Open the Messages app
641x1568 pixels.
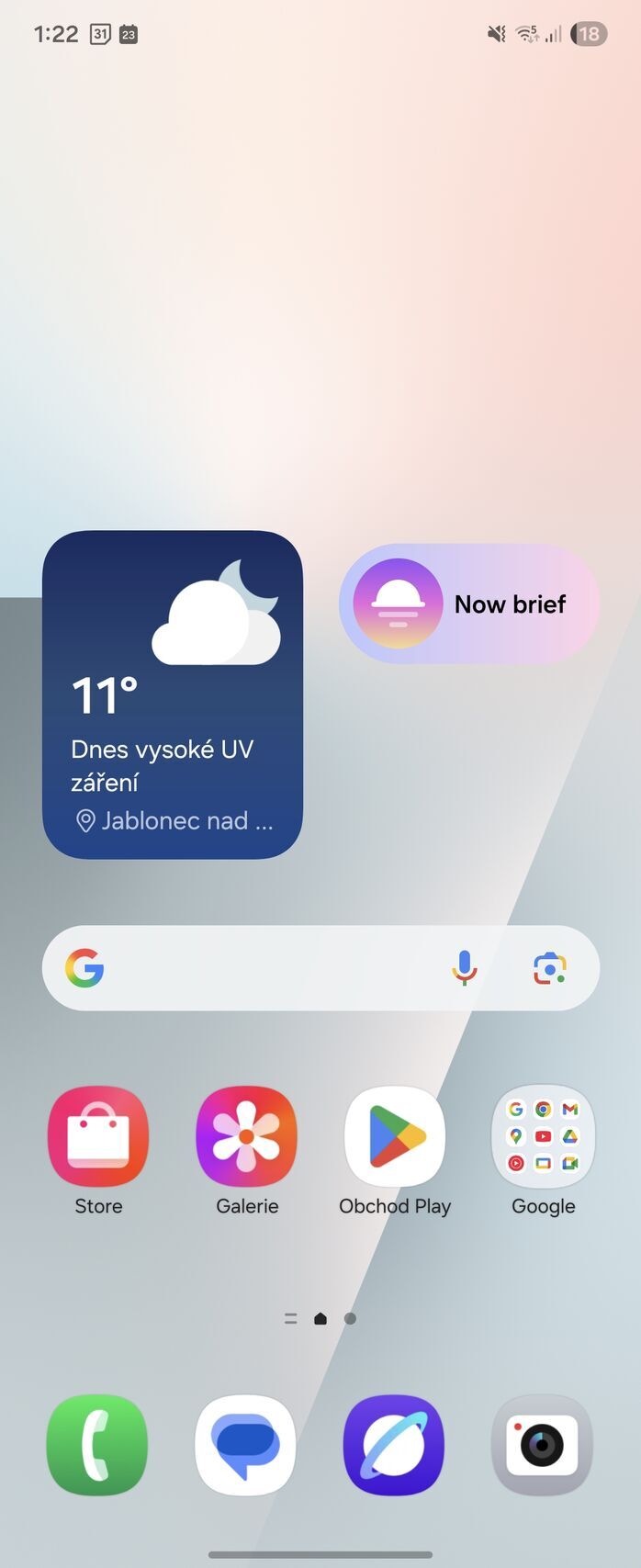pos(245,1444)
